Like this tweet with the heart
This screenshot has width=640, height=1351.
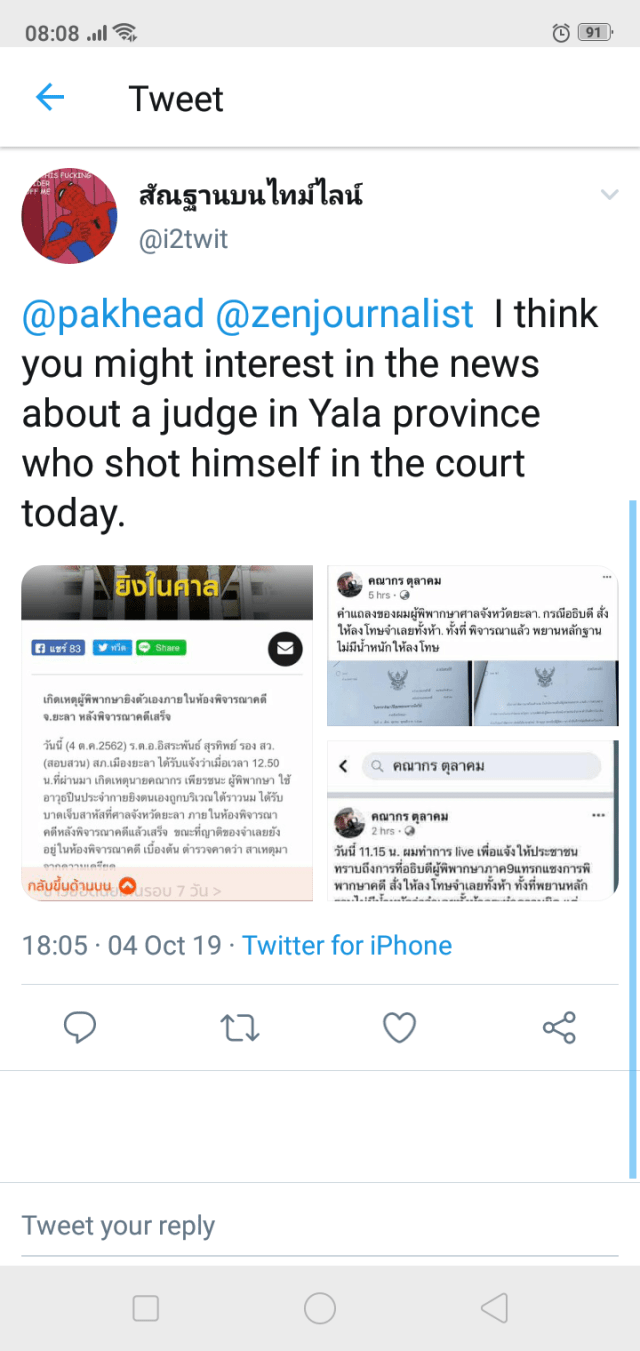(x=399, y=1027)
